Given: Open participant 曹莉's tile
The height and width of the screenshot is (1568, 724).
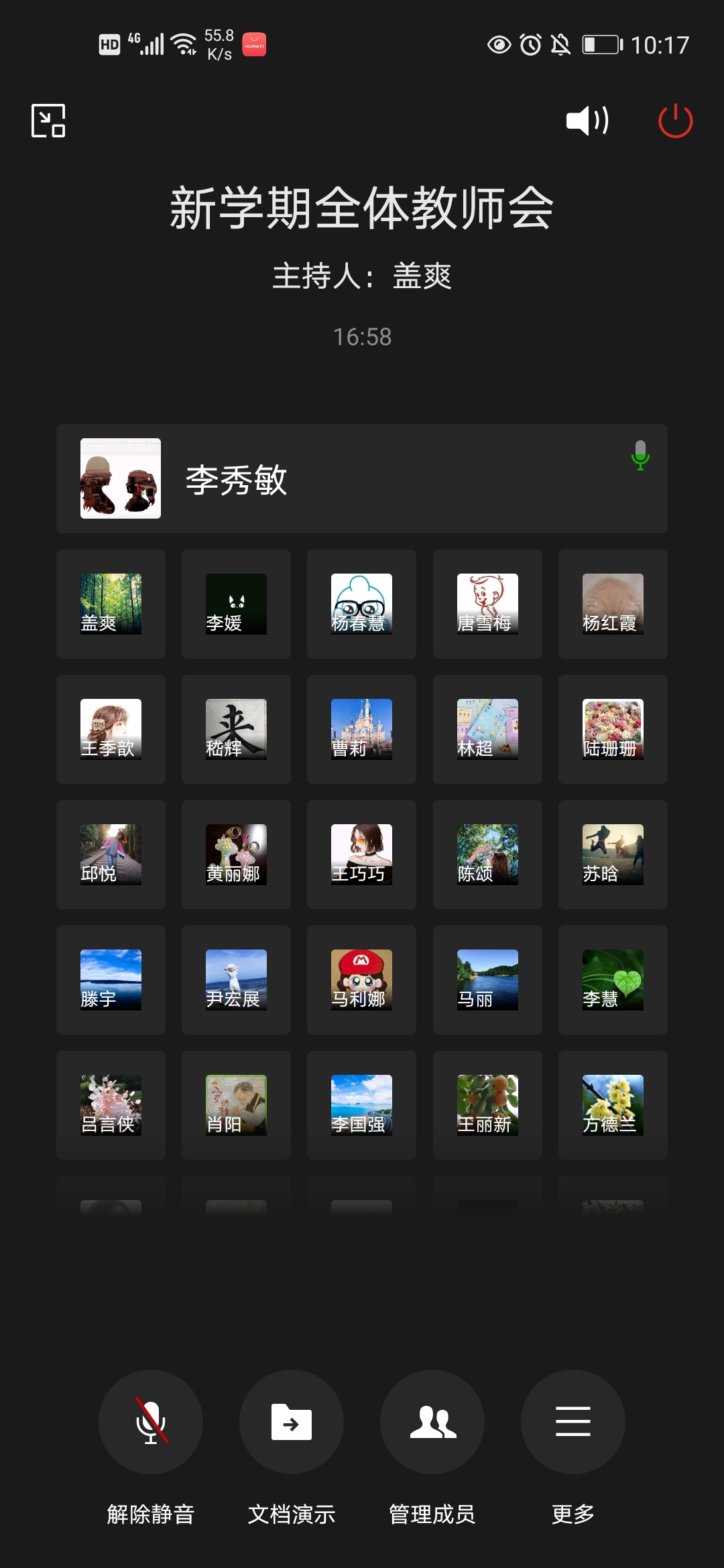Looking at the screenshot, I should tap(361, 729).
